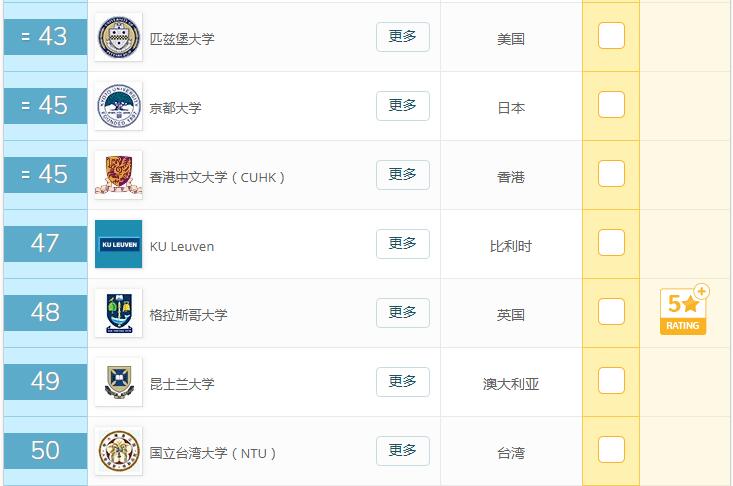This screenshot has width=733, height=486.
Task: Open 更多 for 昆士兰大学
Action: (402, 382)
